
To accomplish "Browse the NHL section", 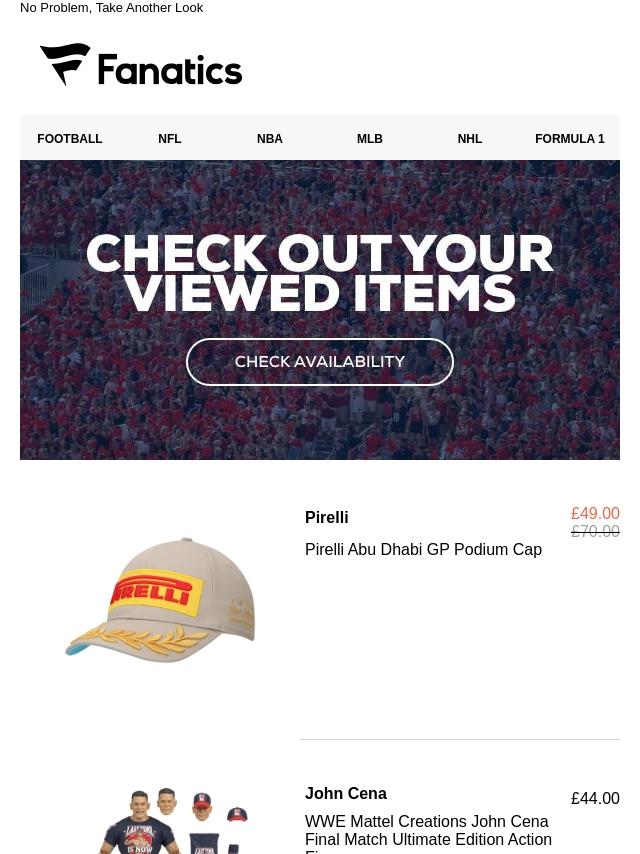I will pyautogui.click(x=470, y=139).
